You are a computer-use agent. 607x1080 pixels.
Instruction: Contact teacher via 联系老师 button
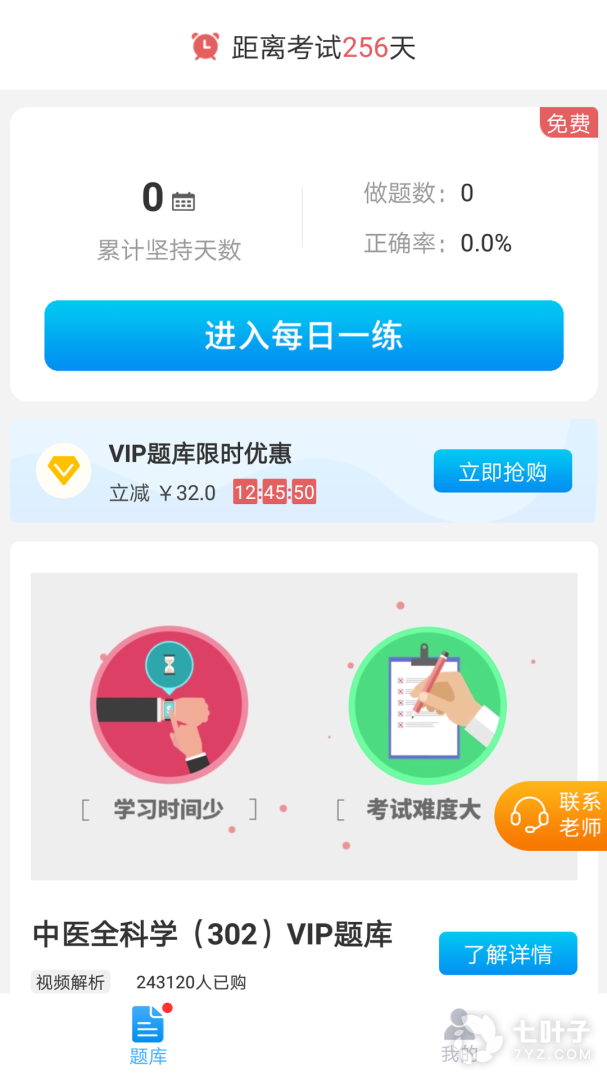coord(552,814)
